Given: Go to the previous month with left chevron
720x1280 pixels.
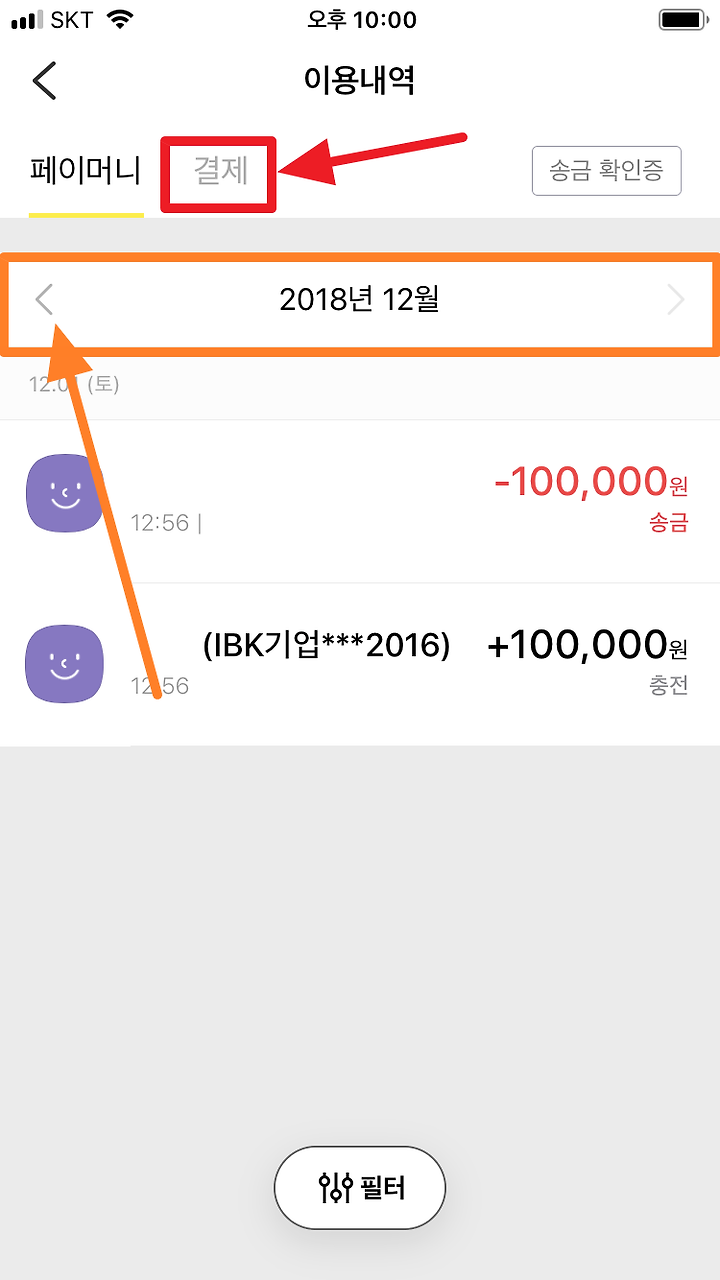Looking at the screenshot, I should (44, 300).
